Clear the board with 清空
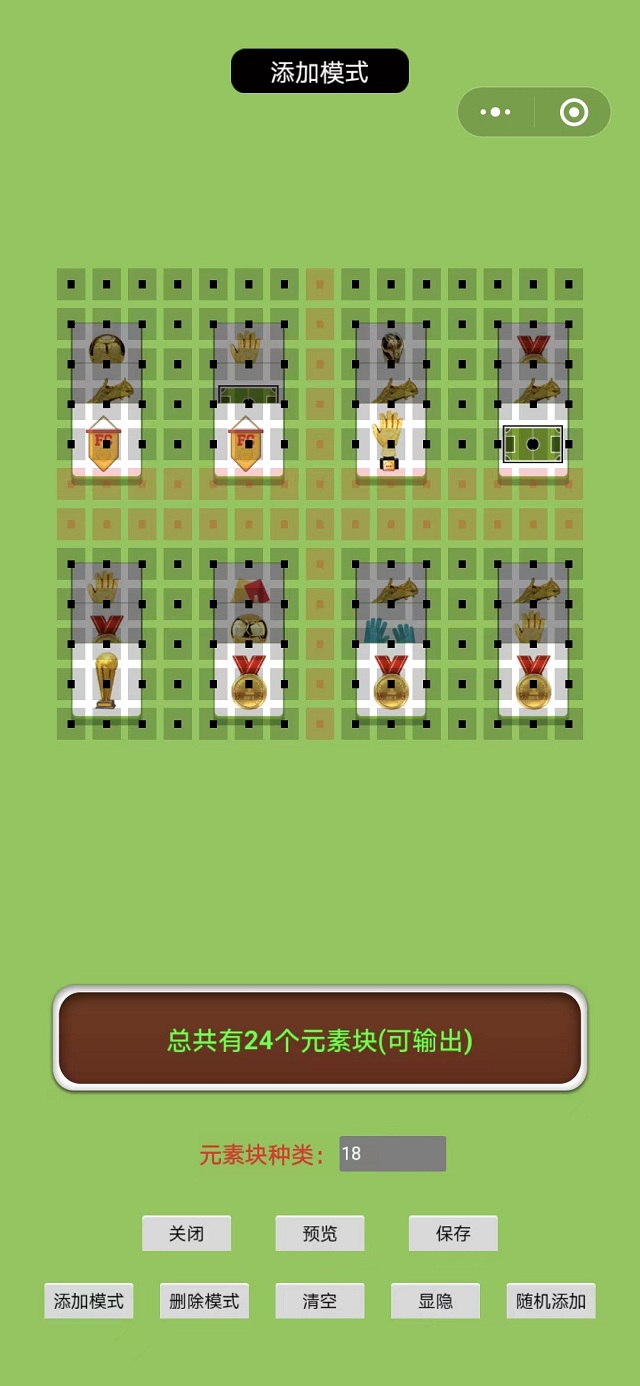This screenshot has height=1386, width=640. pos(320,1301)
